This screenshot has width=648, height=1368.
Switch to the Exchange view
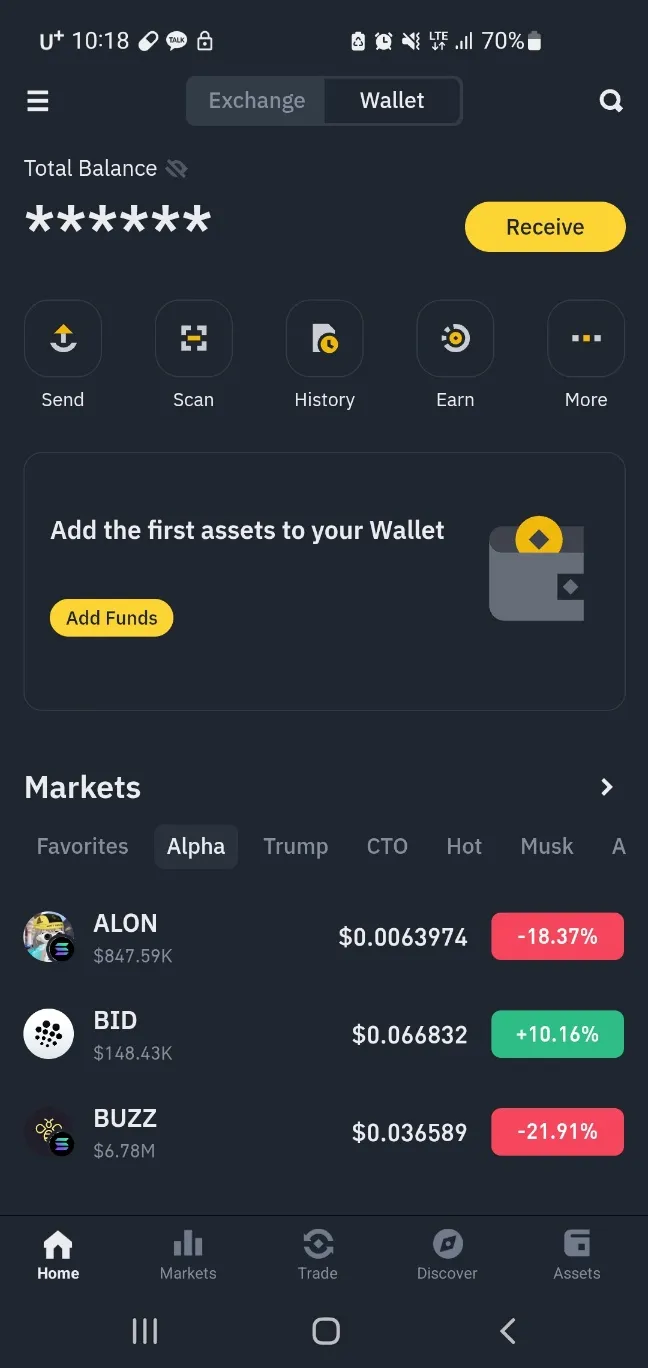(x=256, y=101)
